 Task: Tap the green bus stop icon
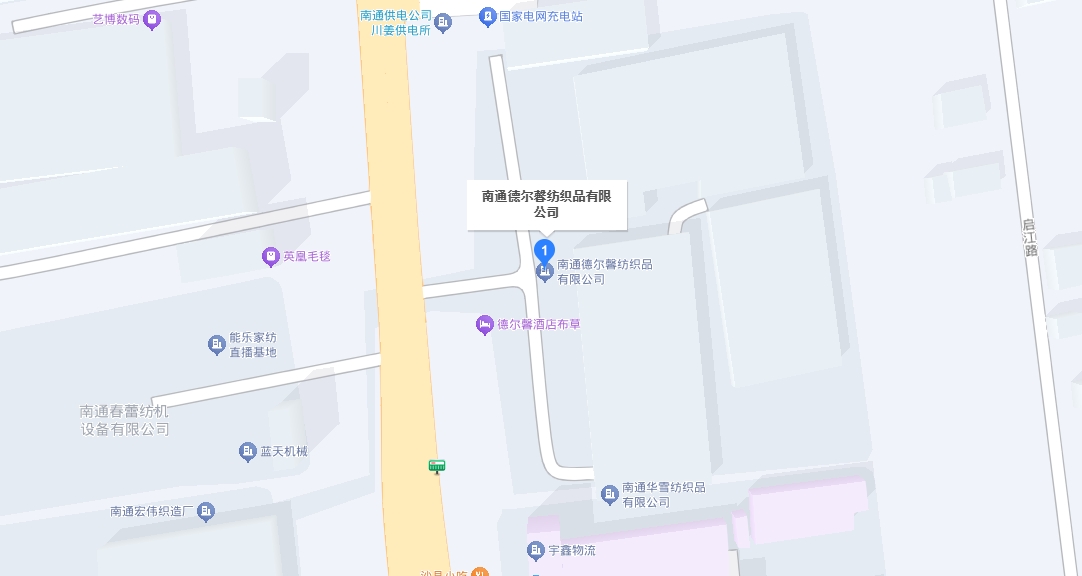436,465
